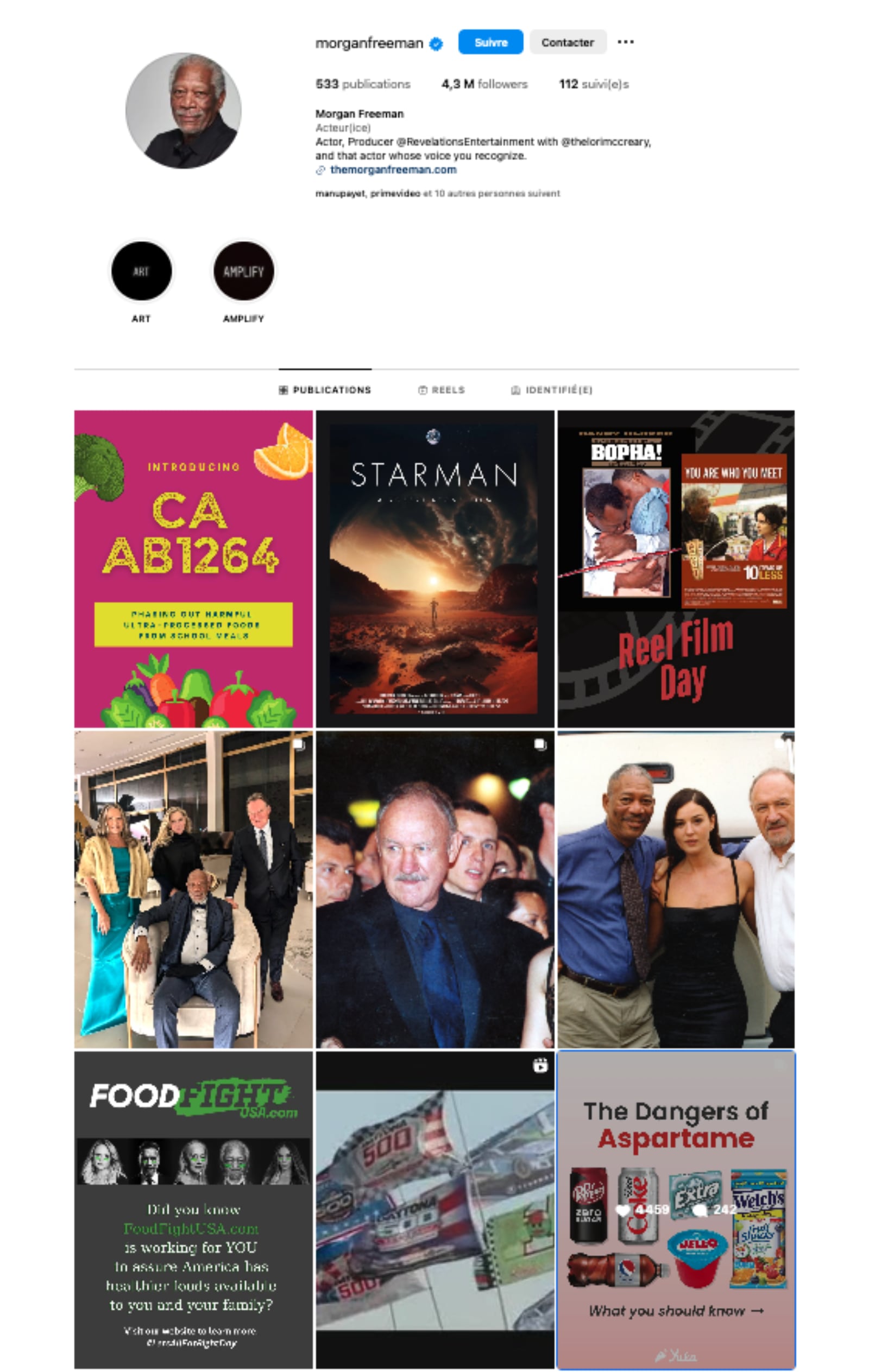Open the Reel Film Day post
Viewport: 869px width, 1372px height.
pos(676,568)
